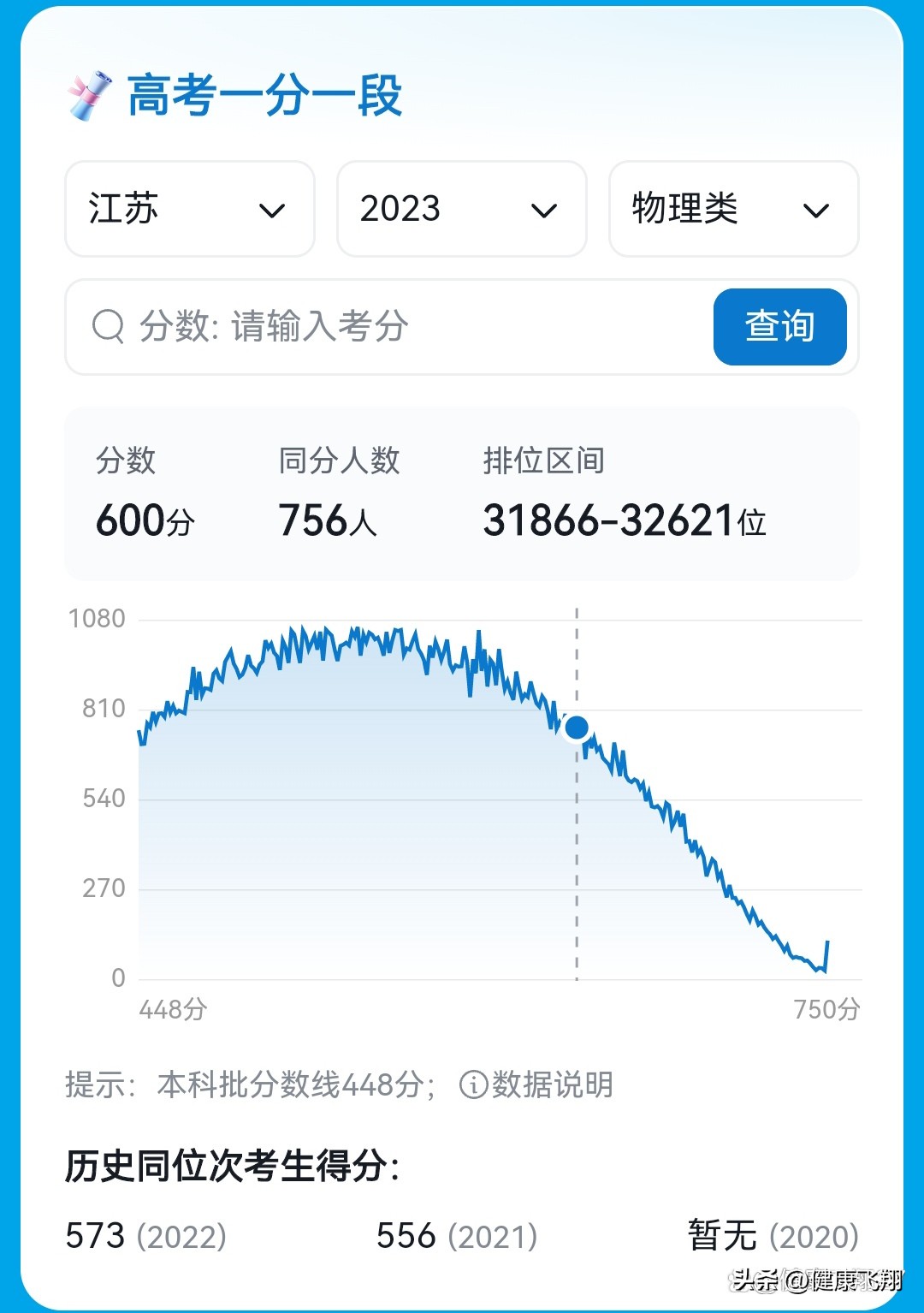
Task: Open the 数据说明 data explanation link
Action: pyautogui.click(x=552, y=1084)
